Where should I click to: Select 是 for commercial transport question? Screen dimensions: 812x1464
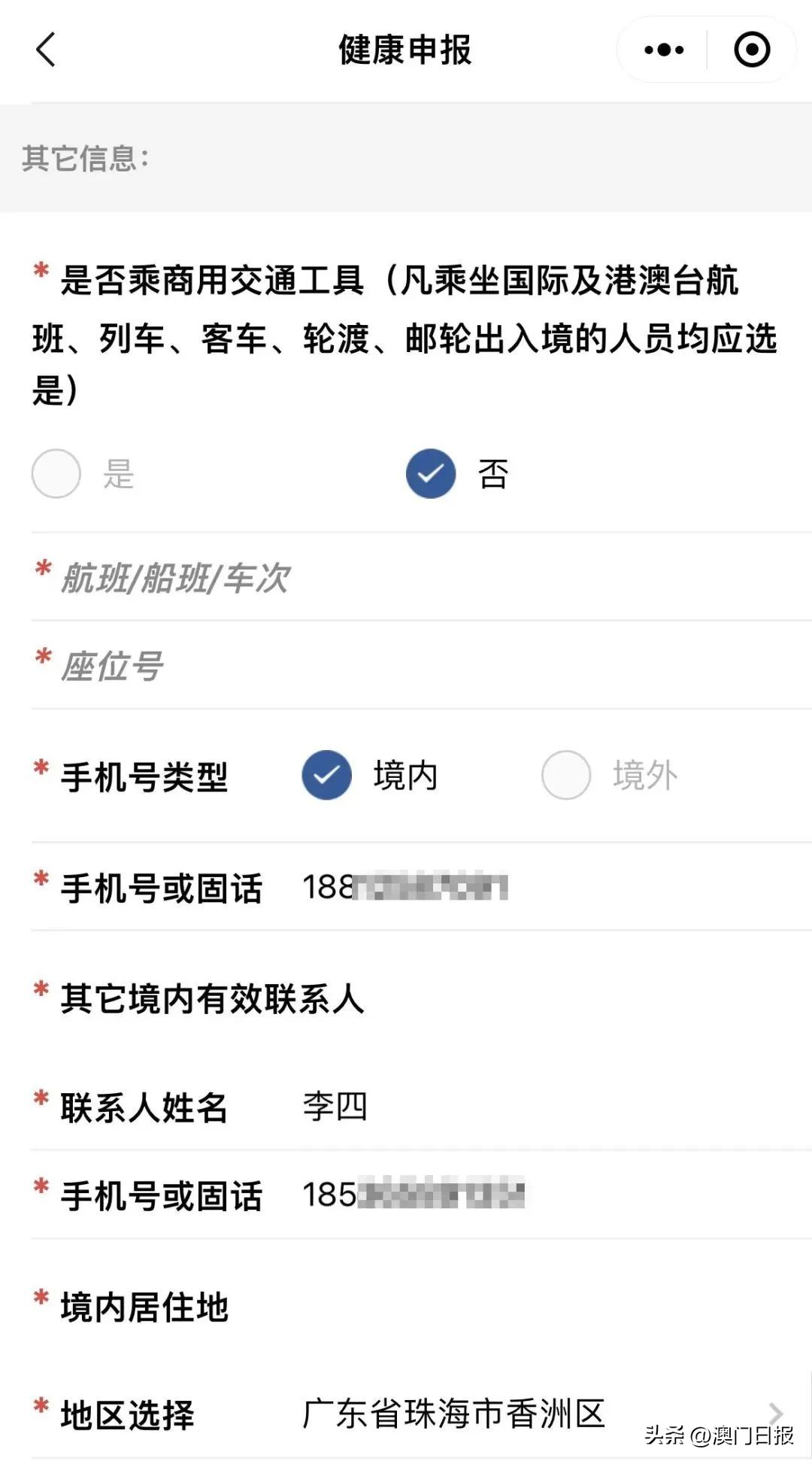pyautogui.click(x=56, y=473)
